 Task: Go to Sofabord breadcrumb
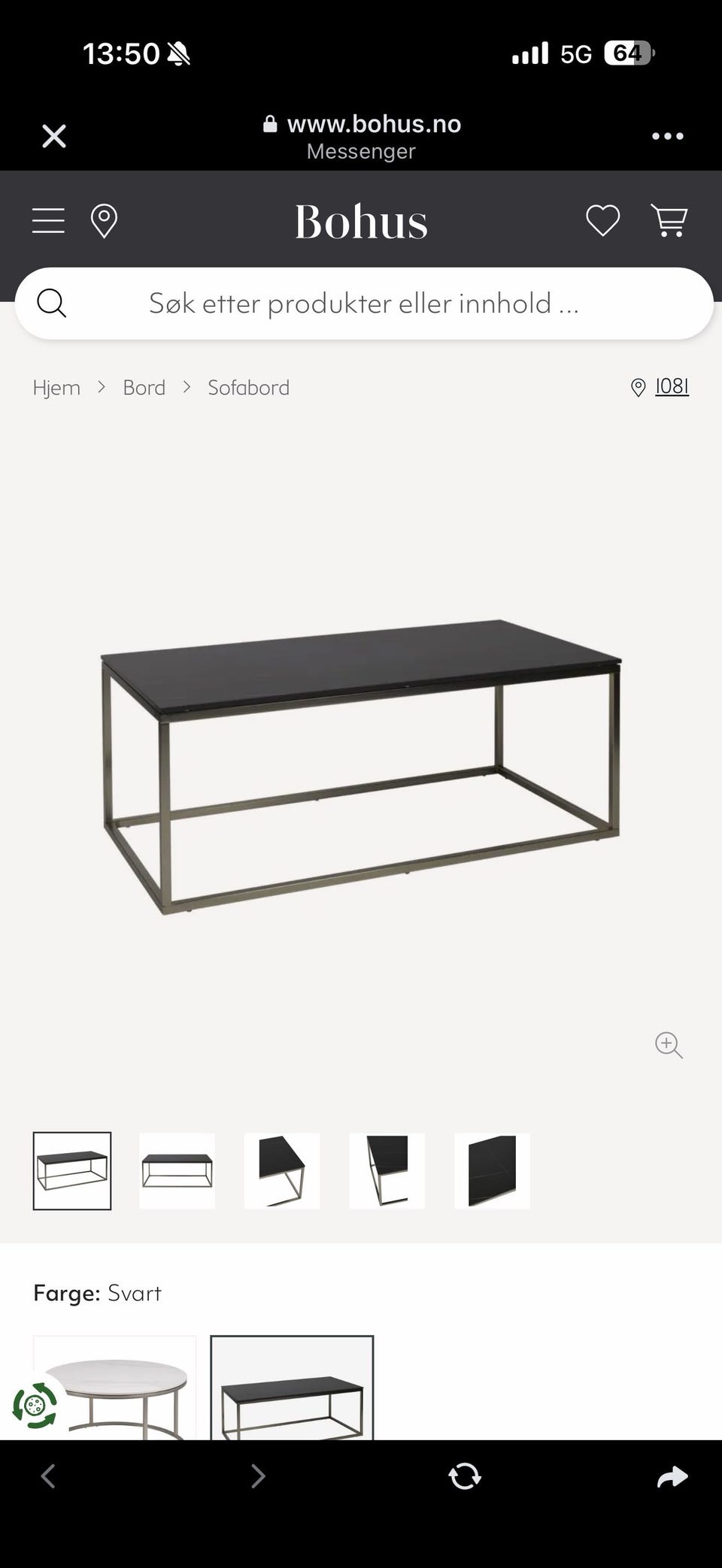click(x=248, y=388)
